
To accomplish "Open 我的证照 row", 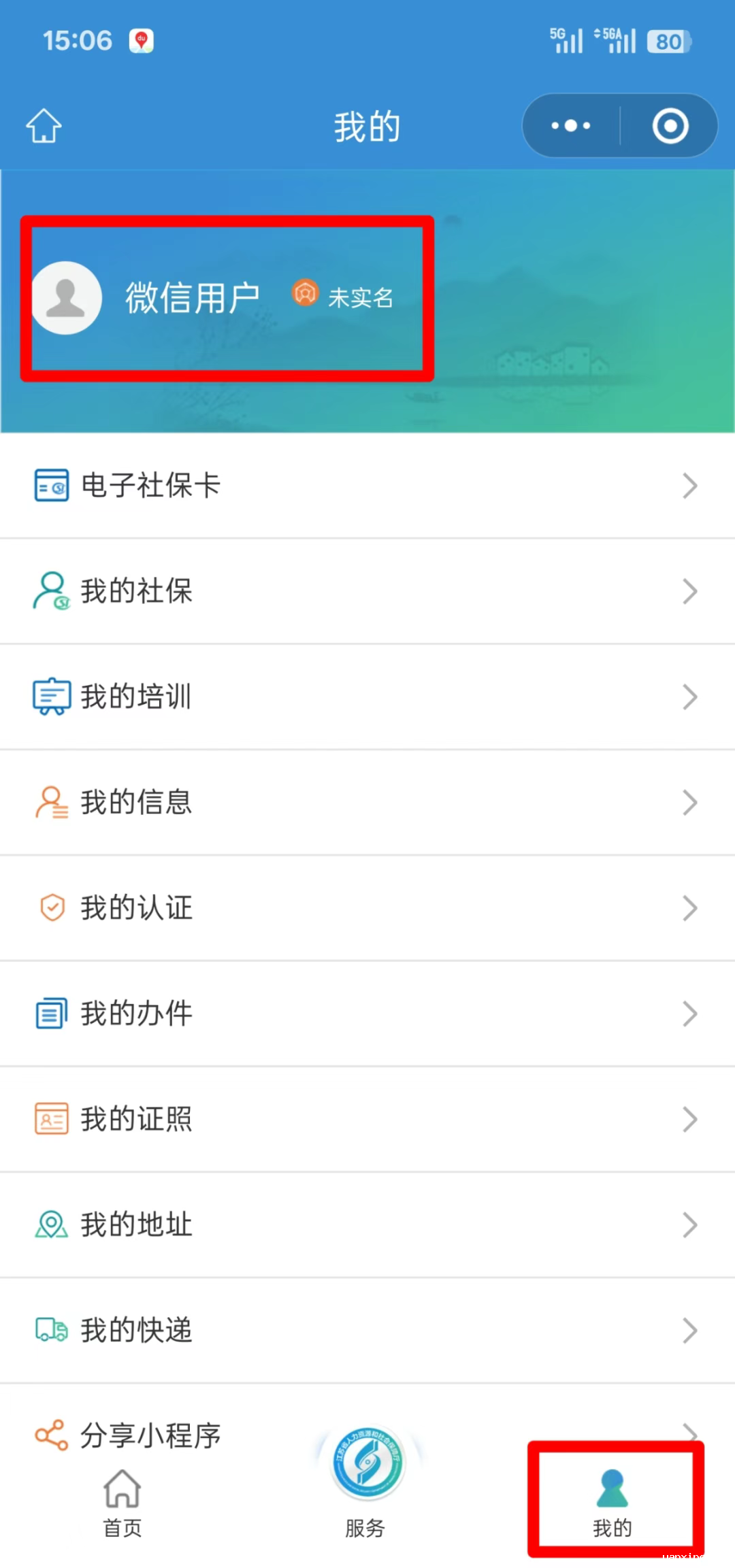I will (367, 1119).
